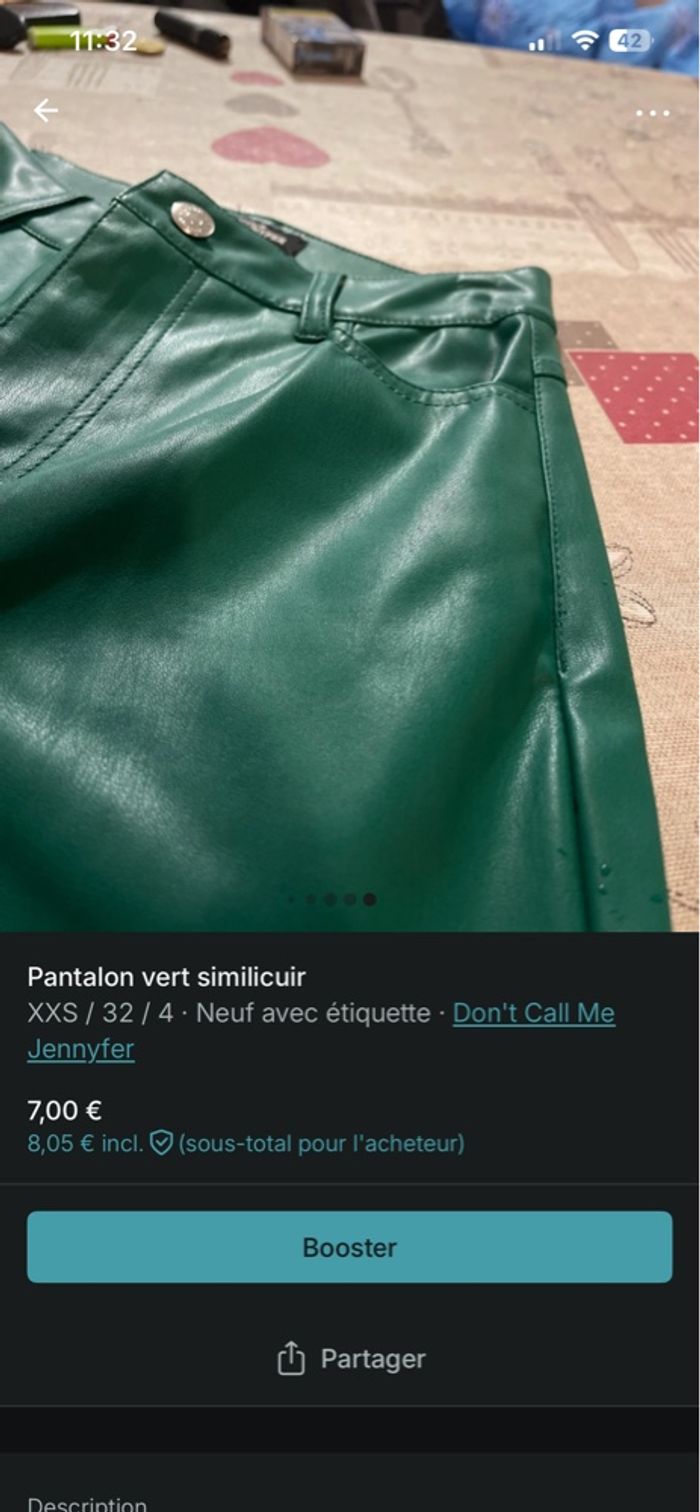The width and height of the screenshot is (700, 1512).
Task: Tap the Booster button
Action: 349,1247
